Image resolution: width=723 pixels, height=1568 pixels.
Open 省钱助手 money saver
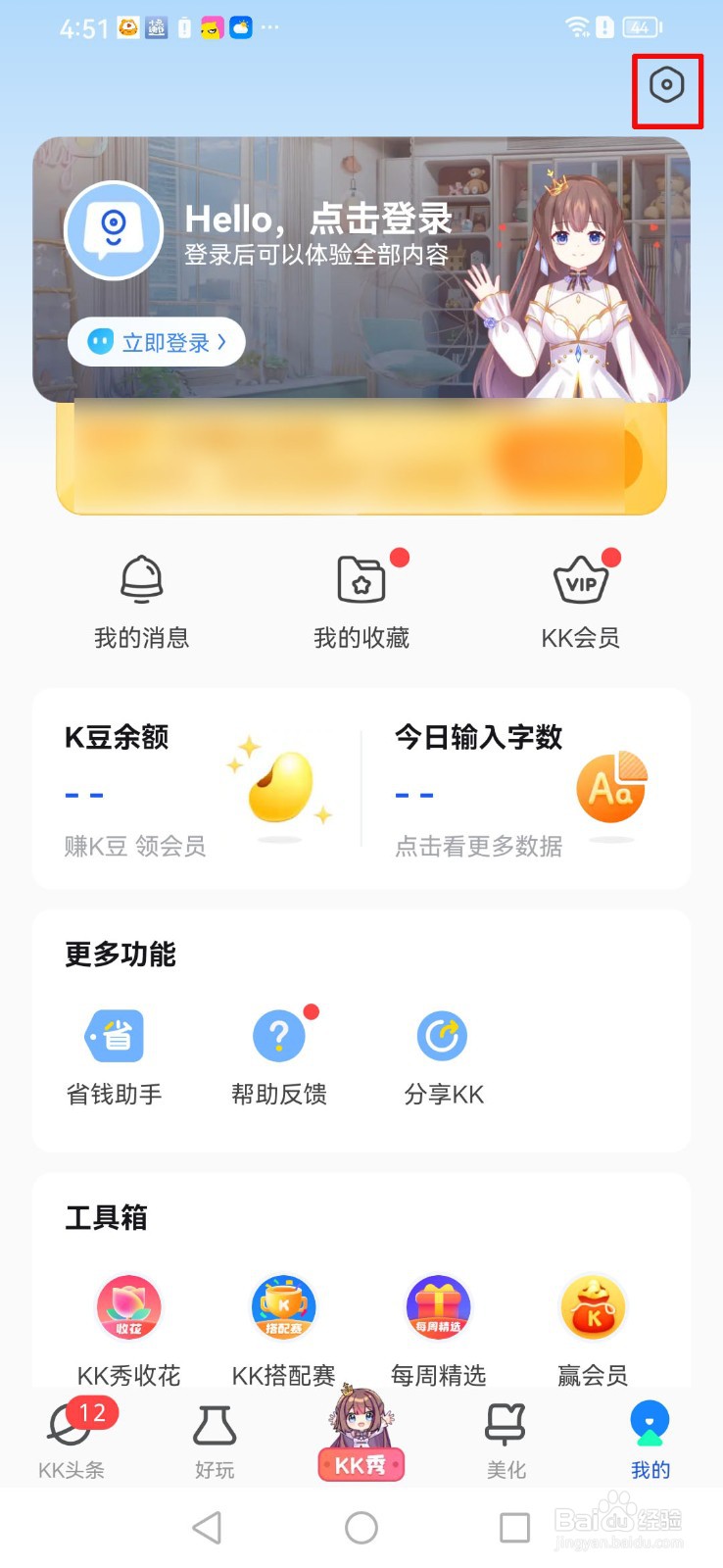(115, 1058)
